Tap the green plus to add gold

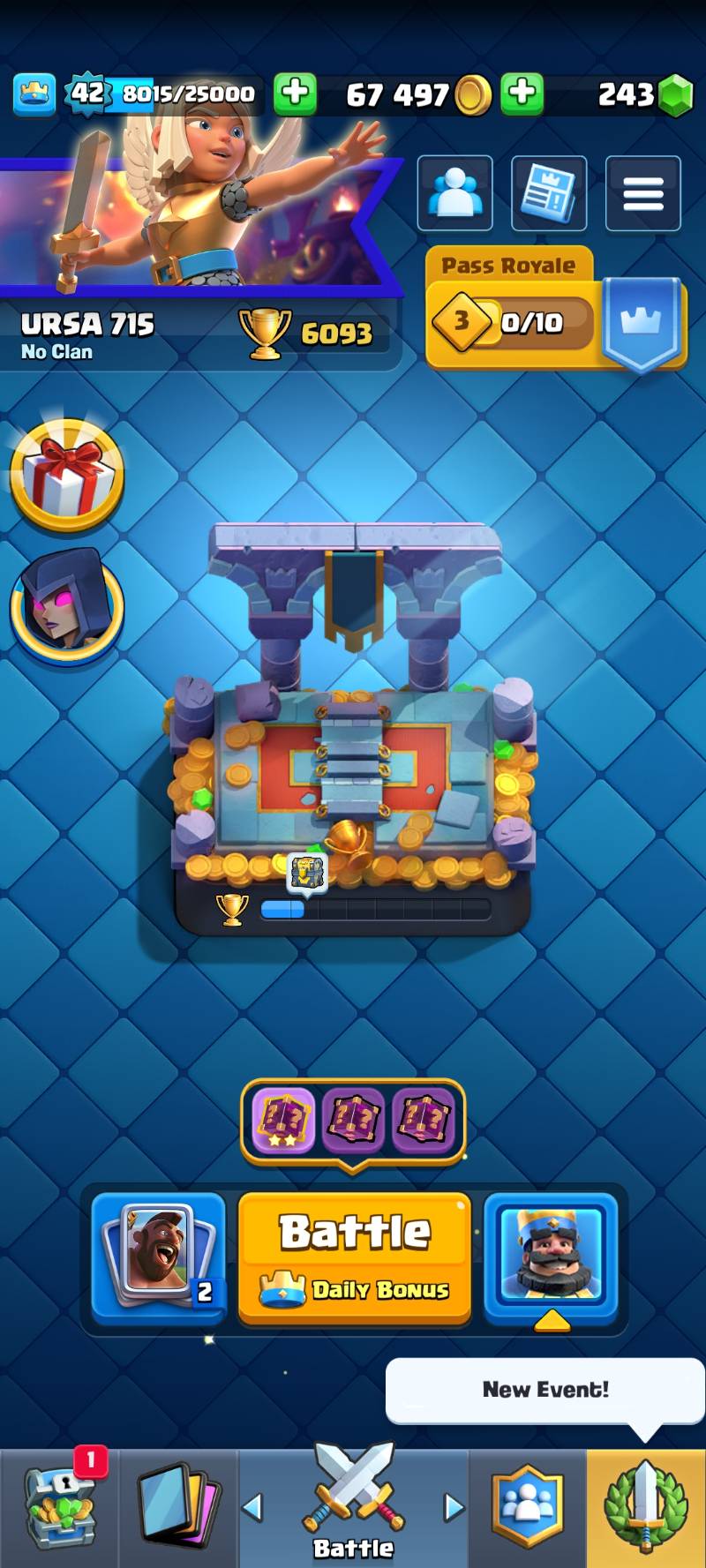pyautogui.click(x=522, y=94)
